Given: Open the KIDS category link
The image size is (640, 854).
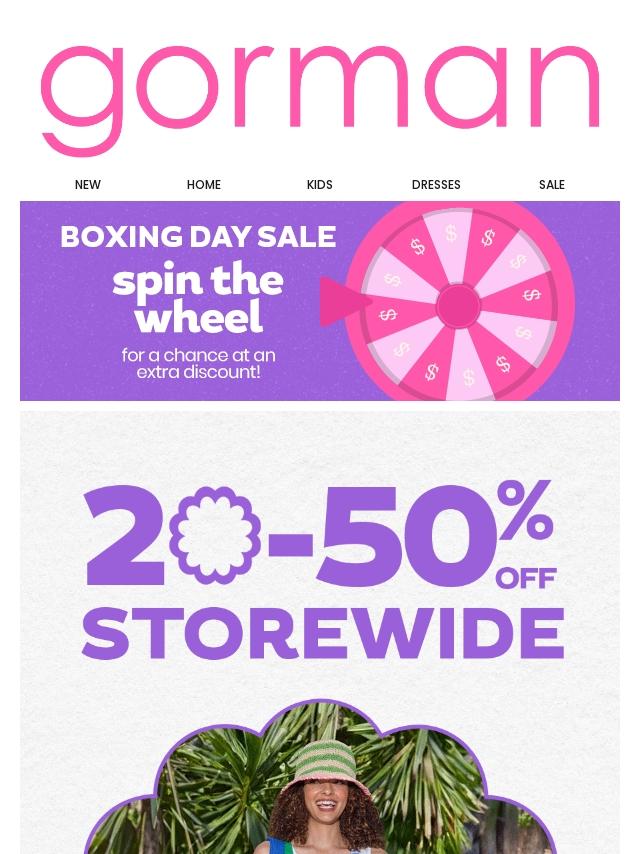Looking at the screenshot, I should pyautogui.click(x=320, y=185).
